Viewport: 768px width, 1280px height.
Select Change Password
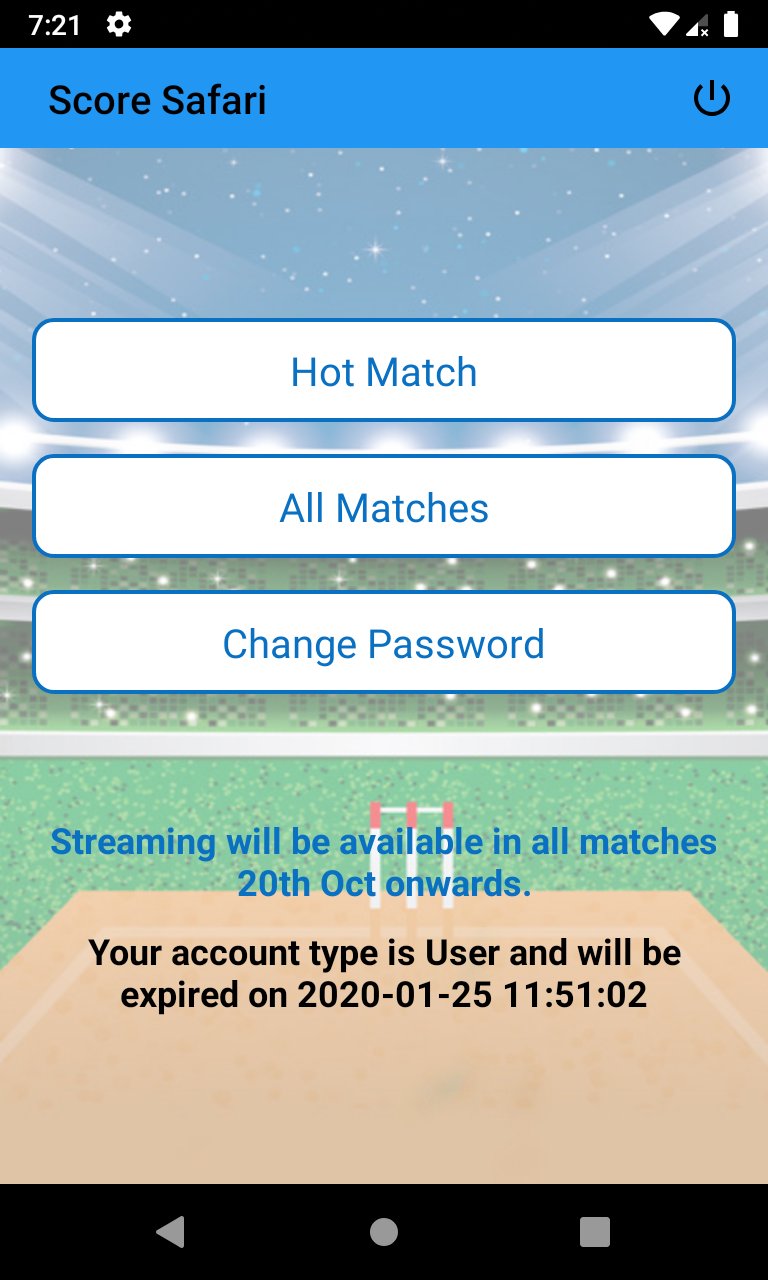384,642
